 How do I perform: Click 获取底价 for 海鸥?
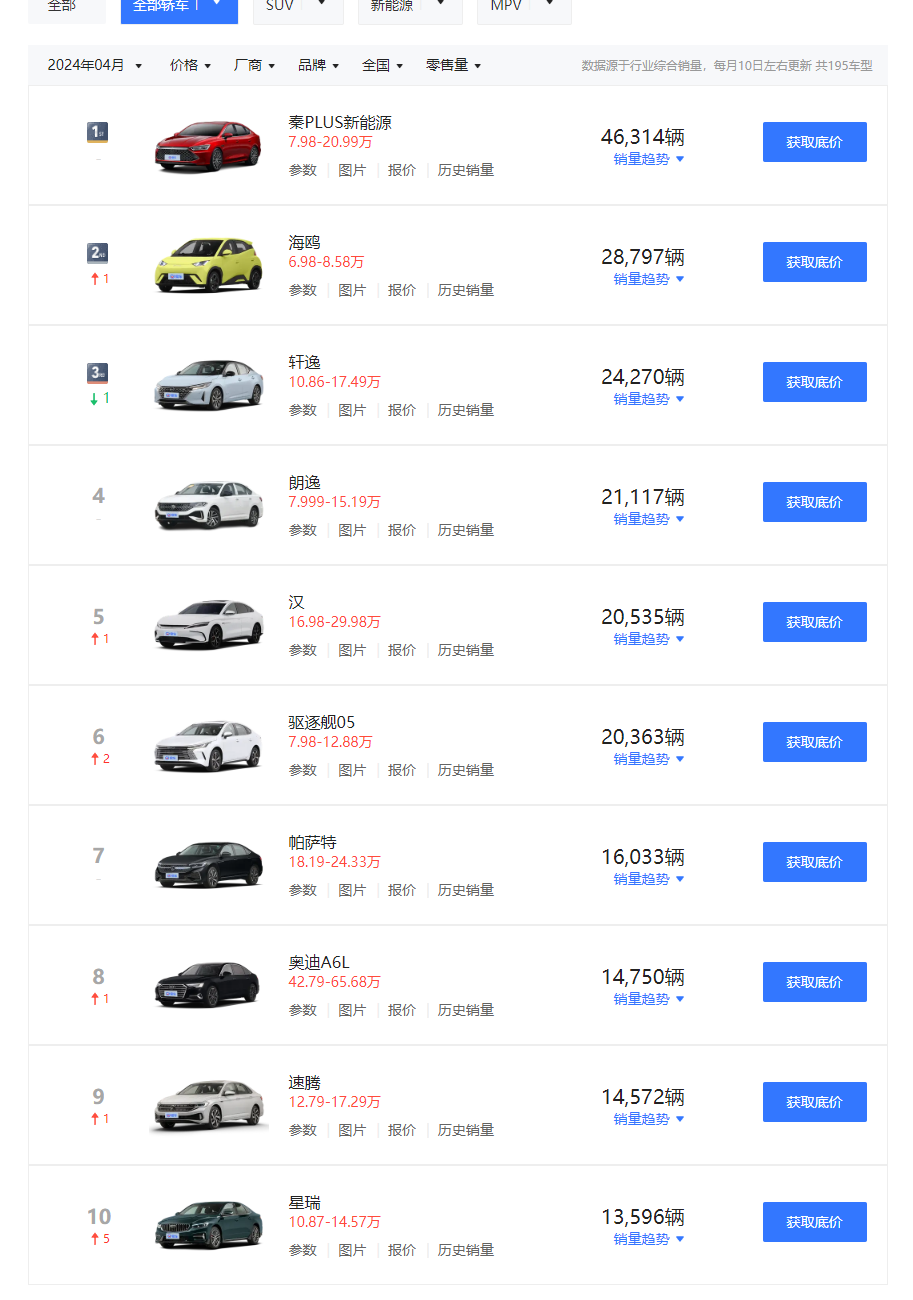tap(814, 261)
